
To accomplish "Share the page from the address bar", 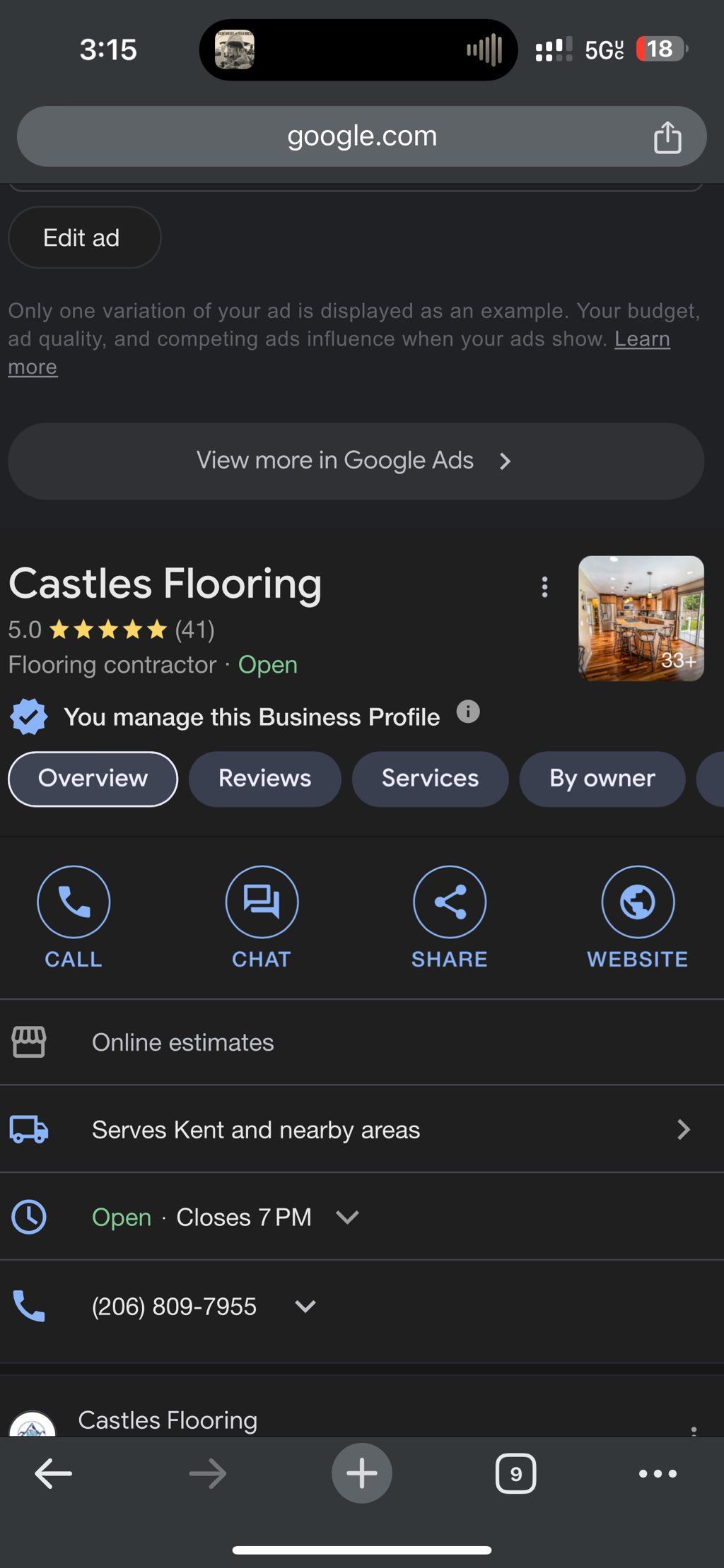I will point(667,136).
